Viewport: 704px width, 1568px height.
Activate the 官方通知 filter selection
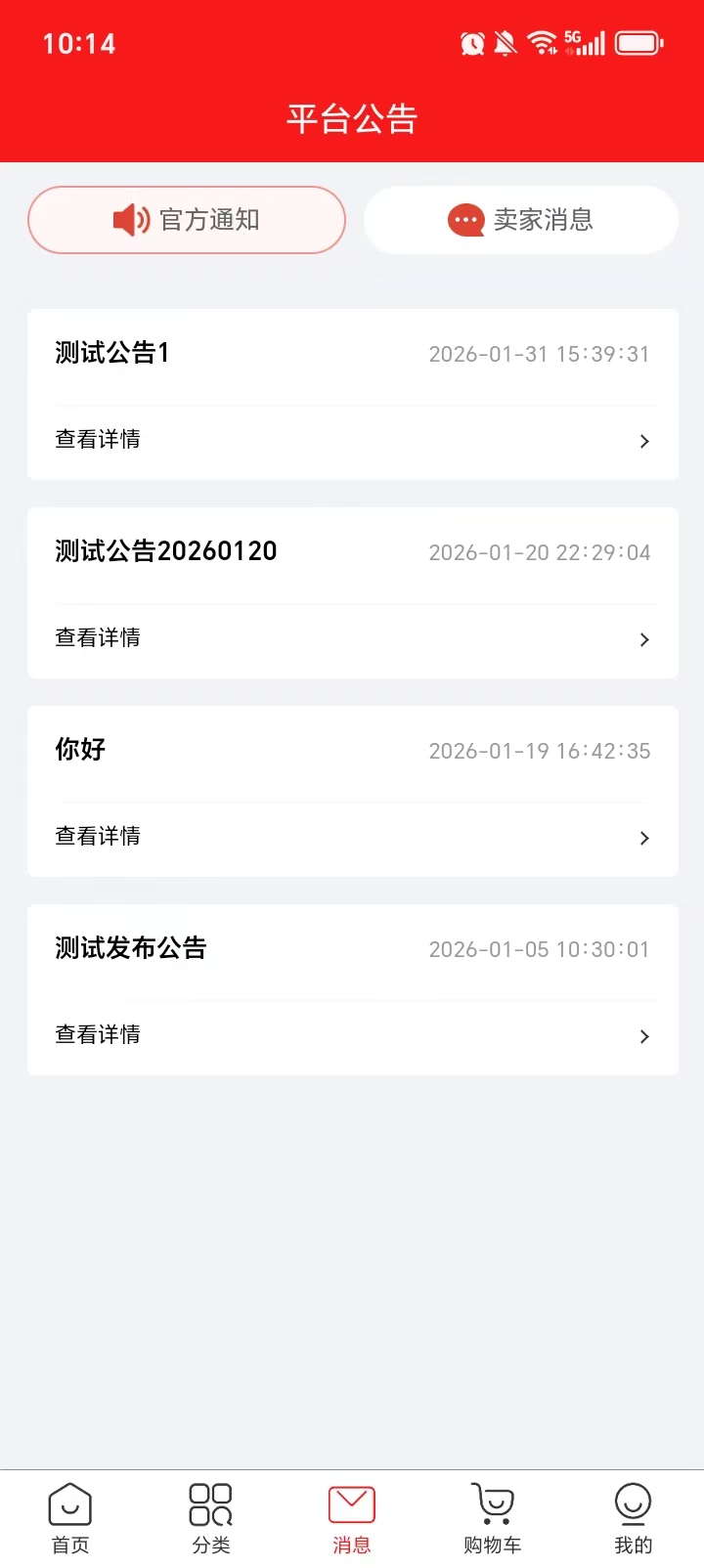tap(186, 220)
